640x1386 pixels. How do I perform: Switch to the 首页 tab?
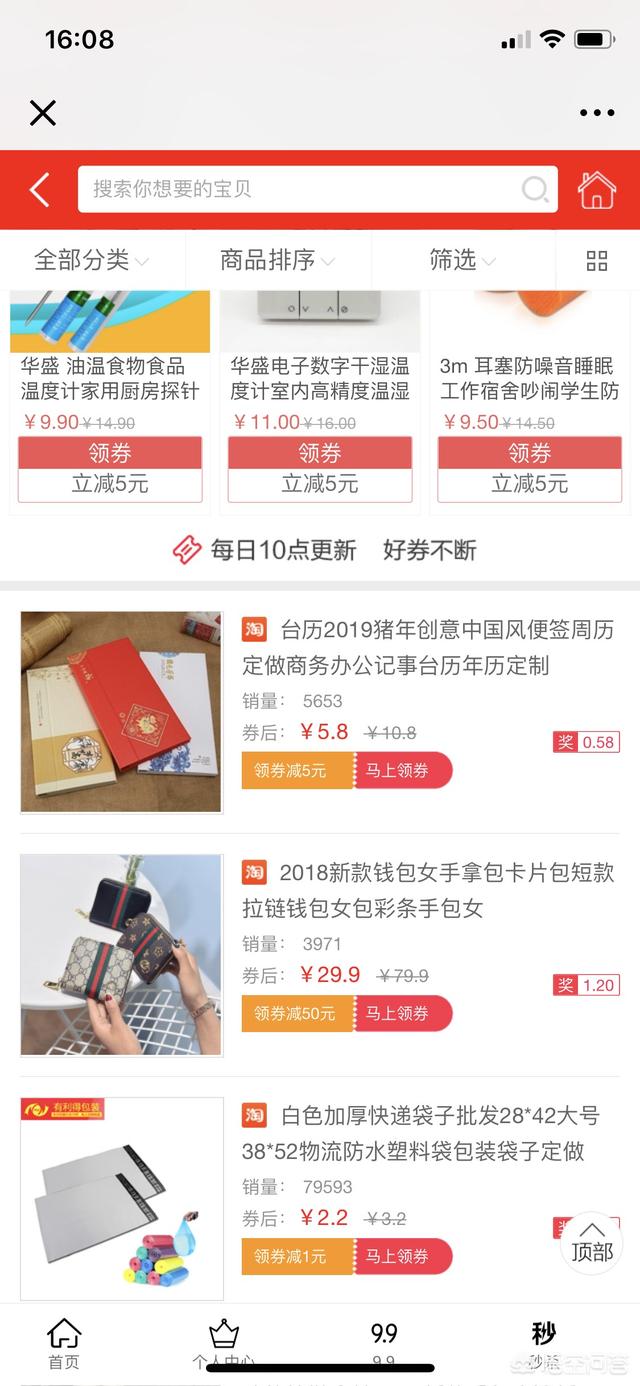tap(63, 1343)
